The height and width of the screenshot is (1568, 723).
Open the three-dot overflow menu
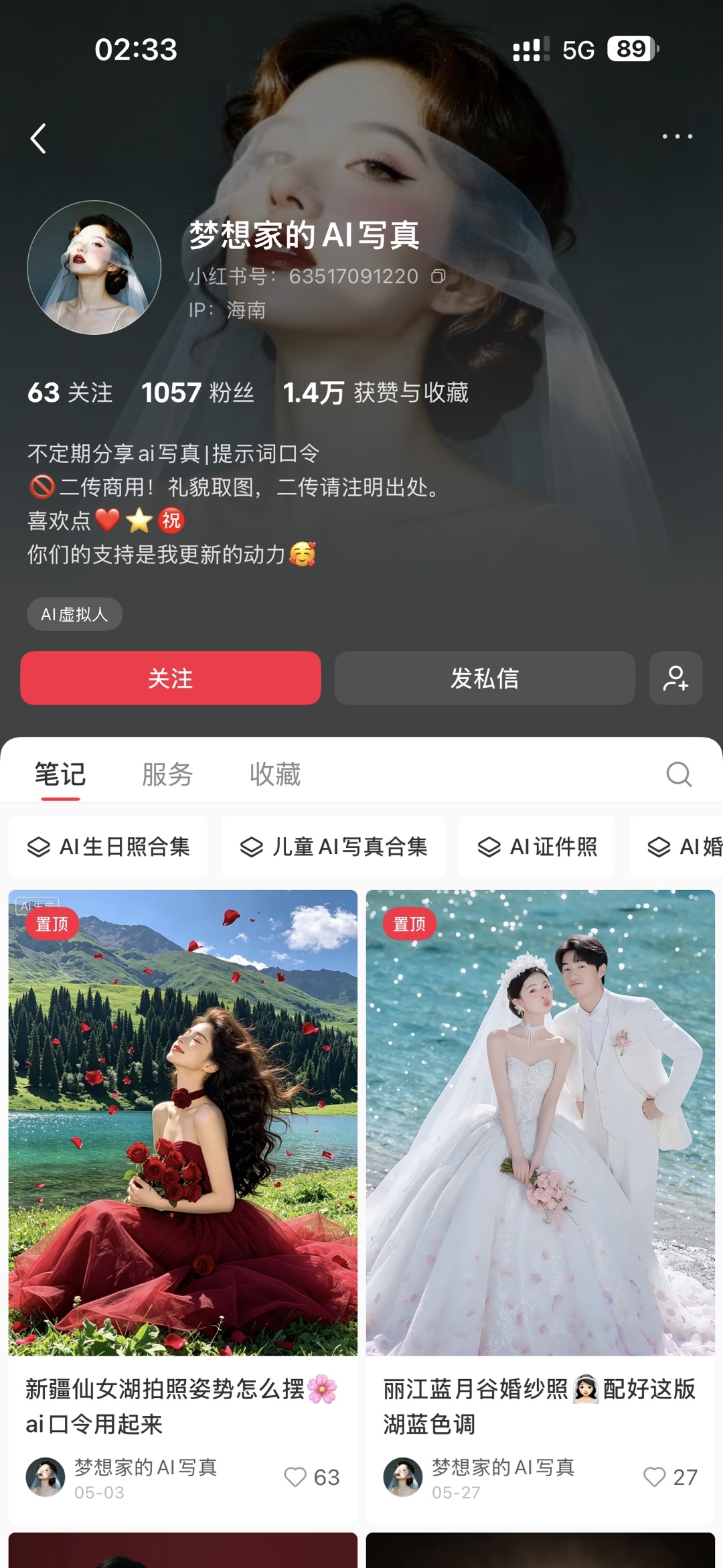[677, 137]
